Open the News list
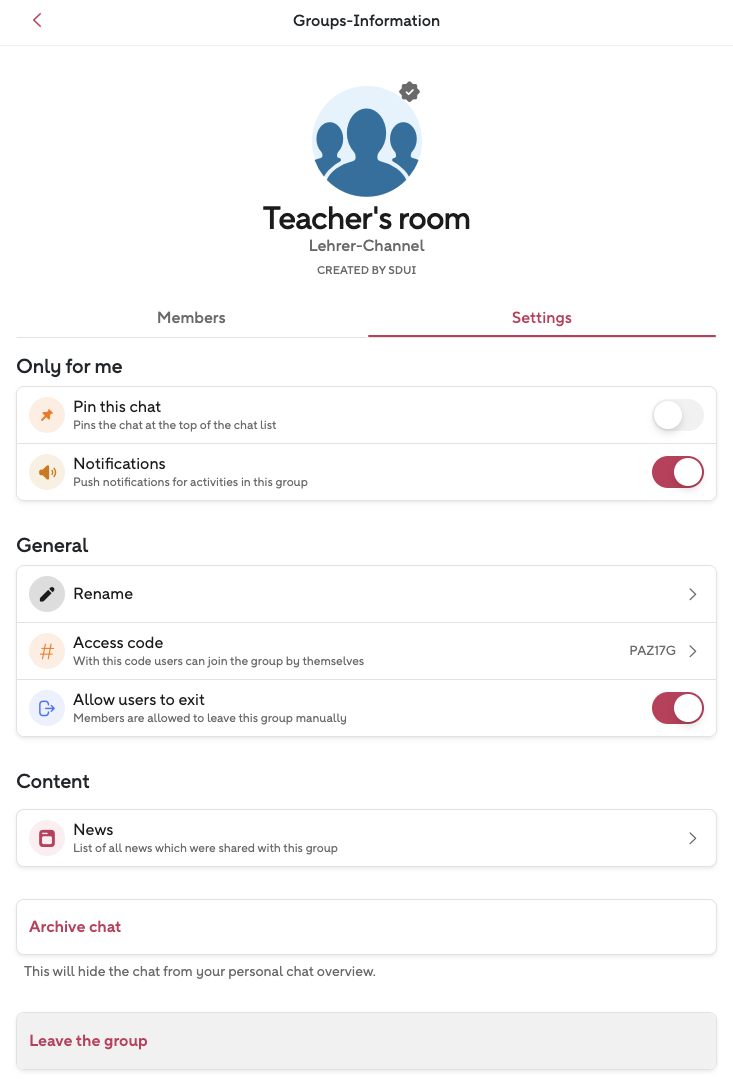This screenshot has height=1091, width=733. point(366,838)
